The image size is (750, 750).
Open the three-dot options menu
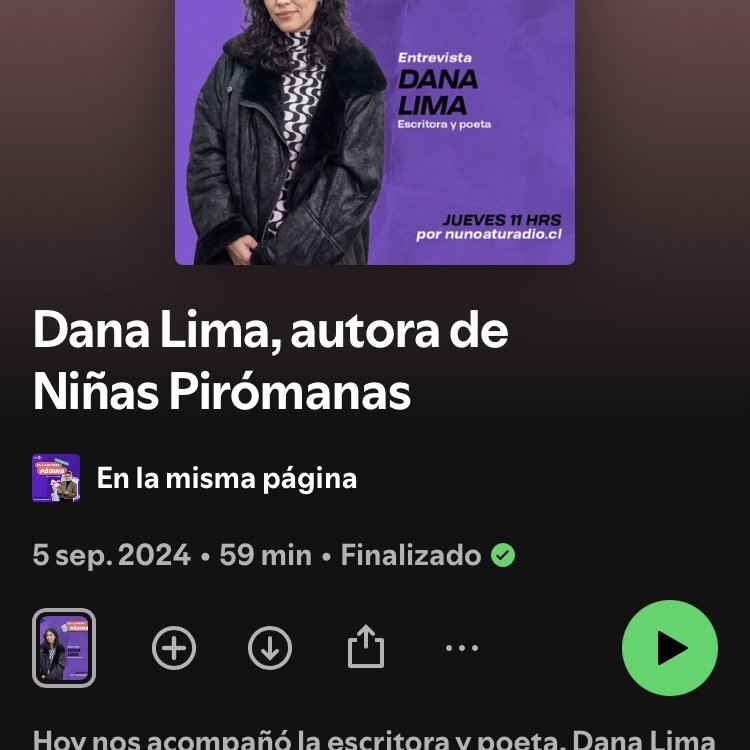[462, 648]
